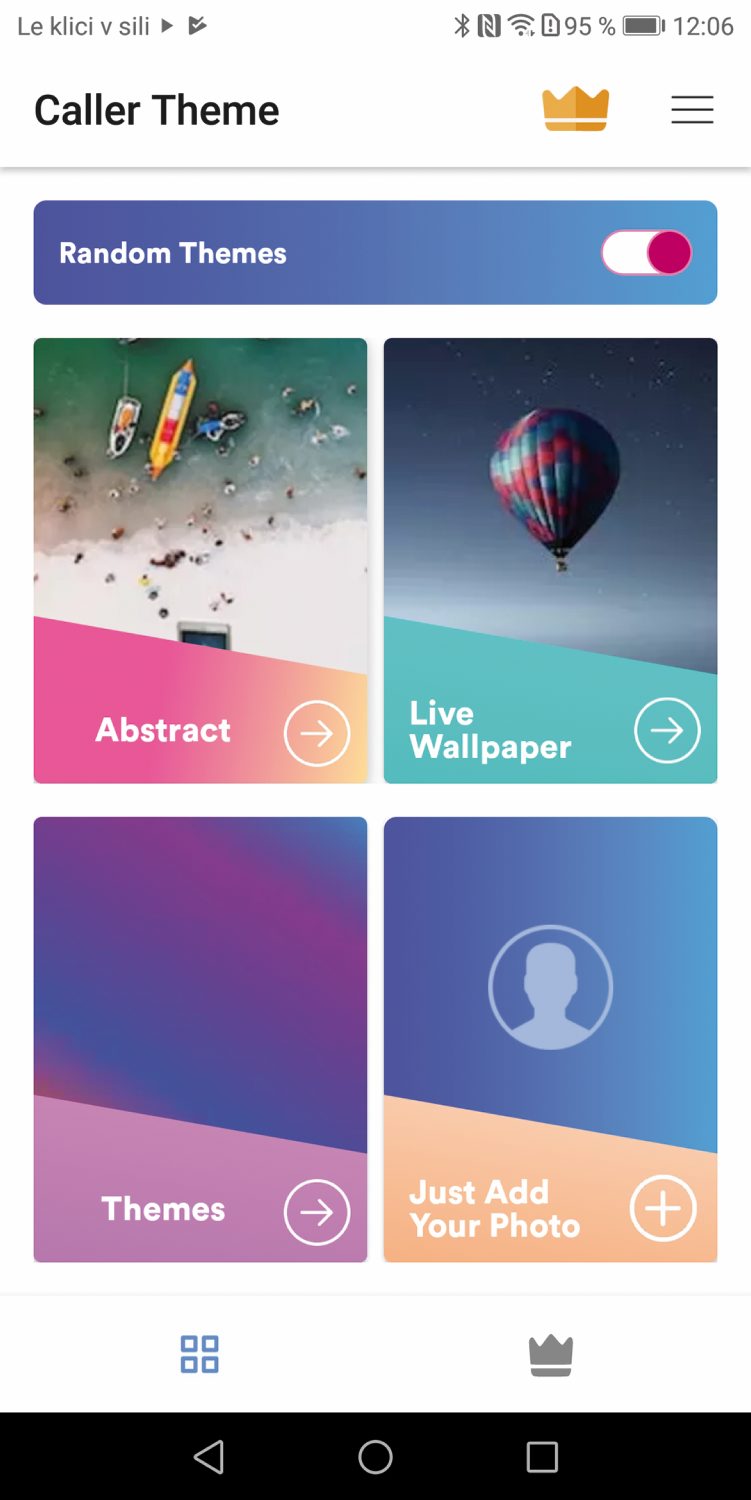The height and width of the screenshot is (1500, 751).
Task: Switch to the crown premium tab
Action: pos(551,1355)
